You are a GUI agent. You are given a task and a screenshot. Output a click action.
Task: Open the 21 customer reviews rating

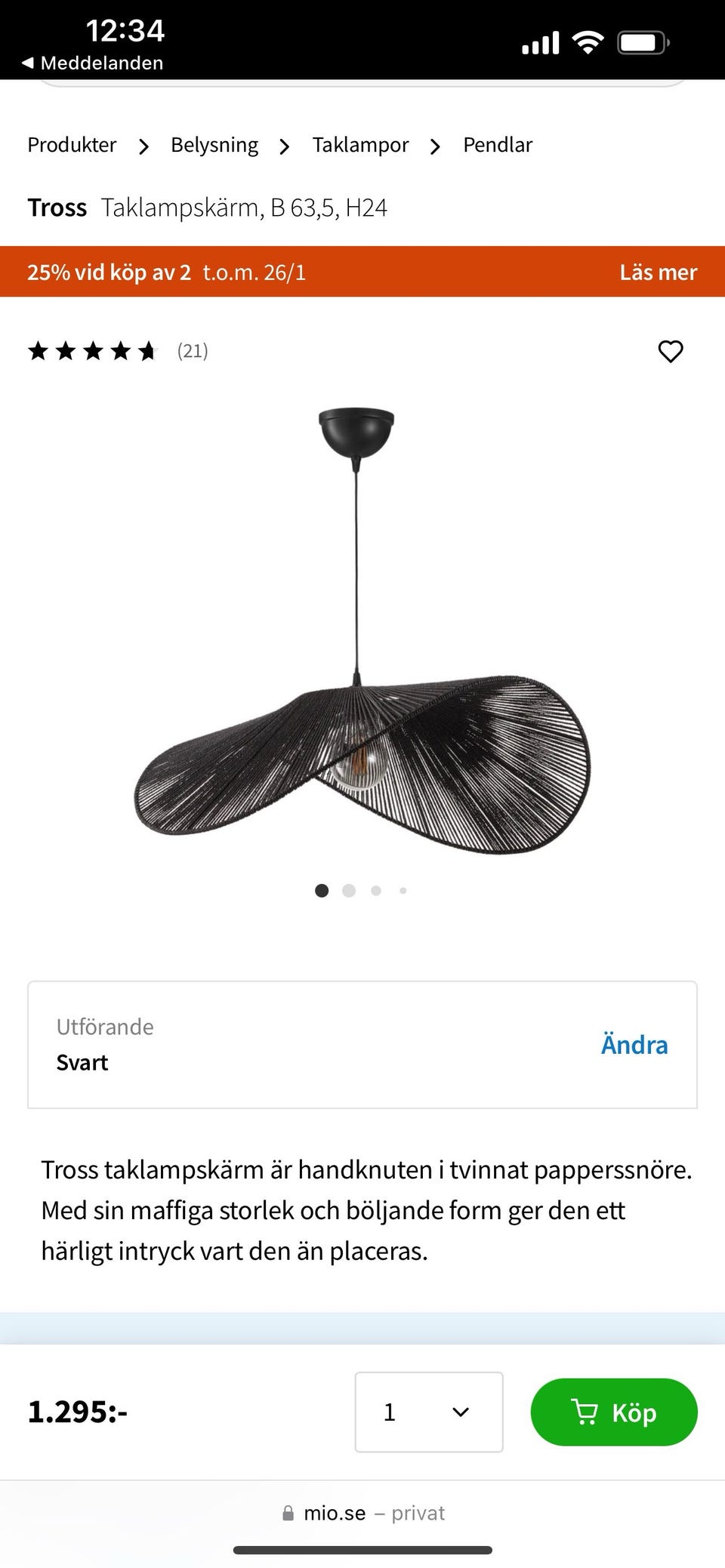pos(117,351)
